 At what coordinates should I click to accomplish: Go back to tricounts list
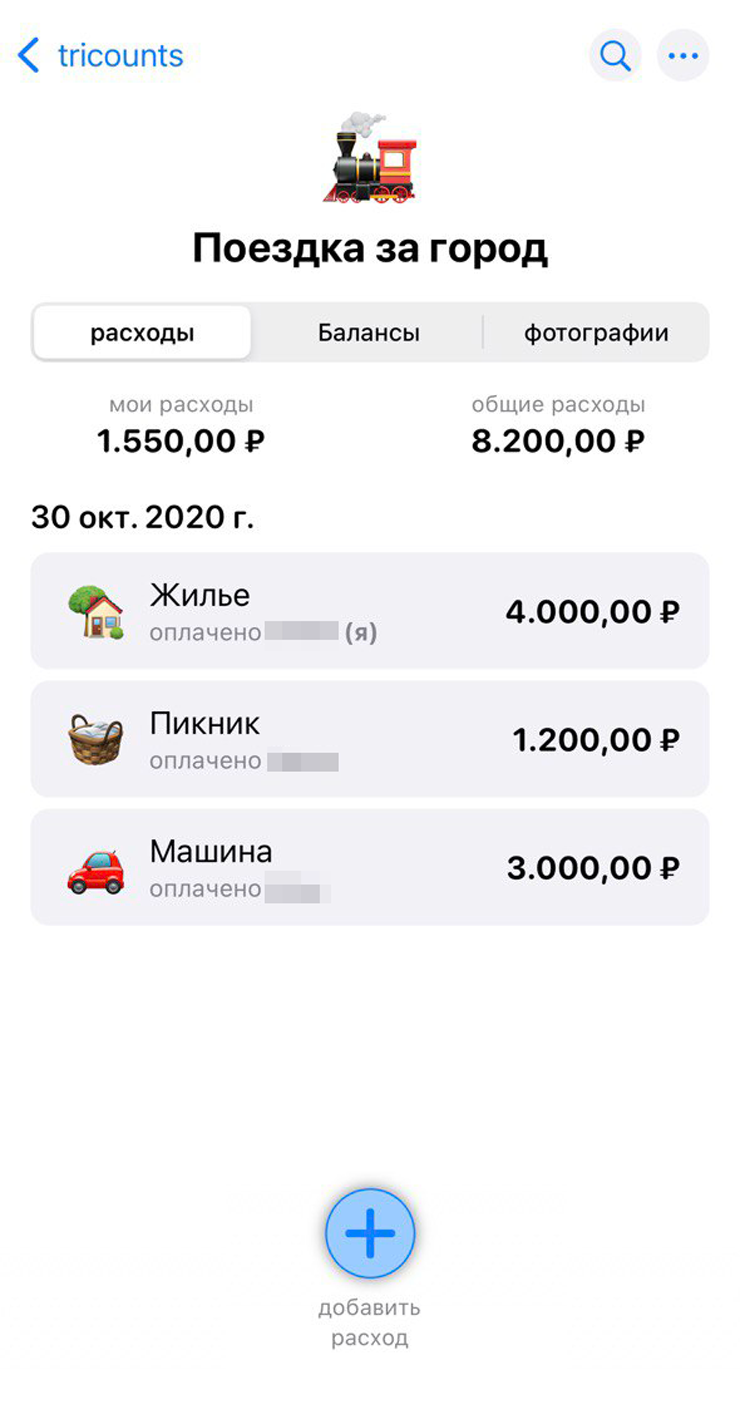pyautogui.click(x=102, y=55)
